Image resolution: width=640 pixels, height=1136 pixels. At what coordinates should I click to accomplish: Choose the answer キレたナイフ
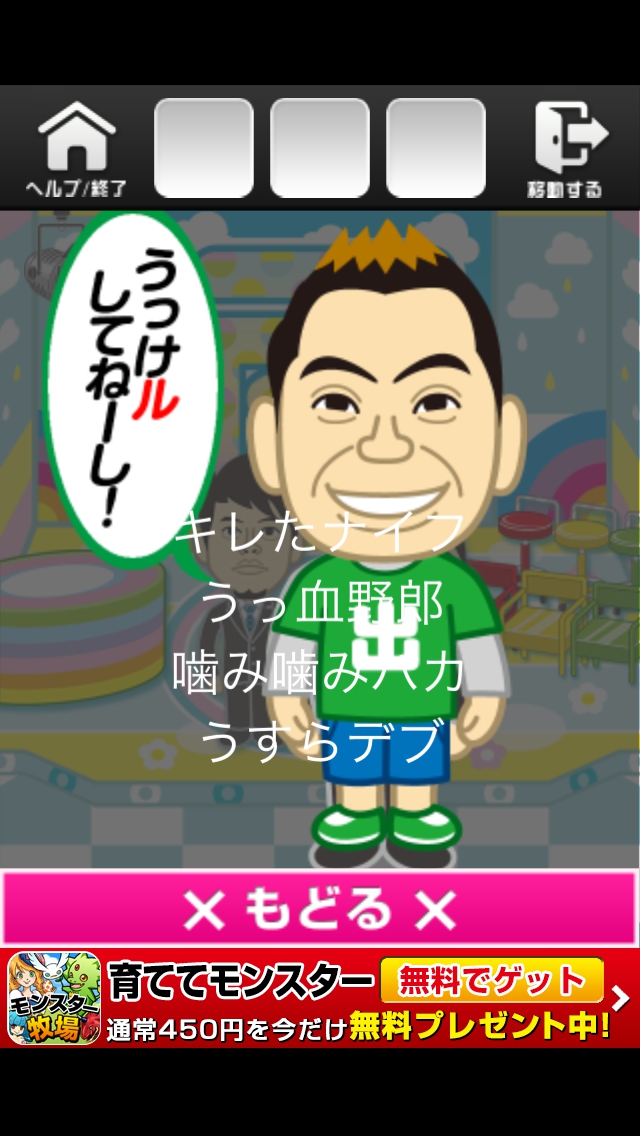point(320,531)
